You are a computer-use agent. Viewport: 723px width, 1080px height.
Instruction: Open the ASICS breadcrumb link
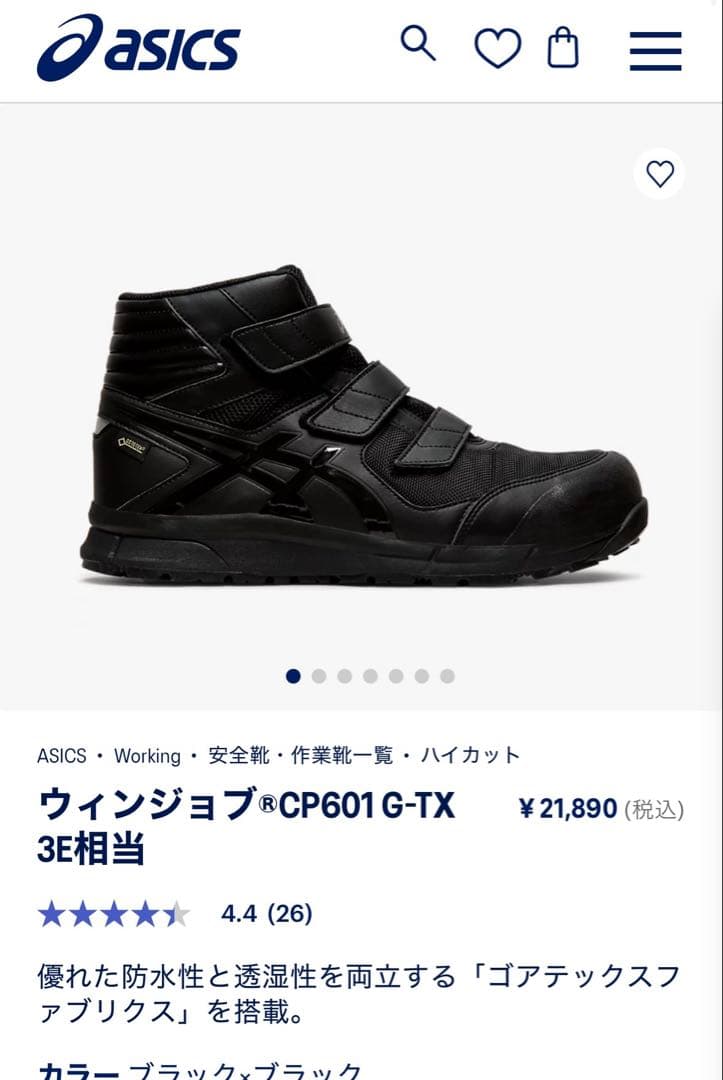pos(62,756)
